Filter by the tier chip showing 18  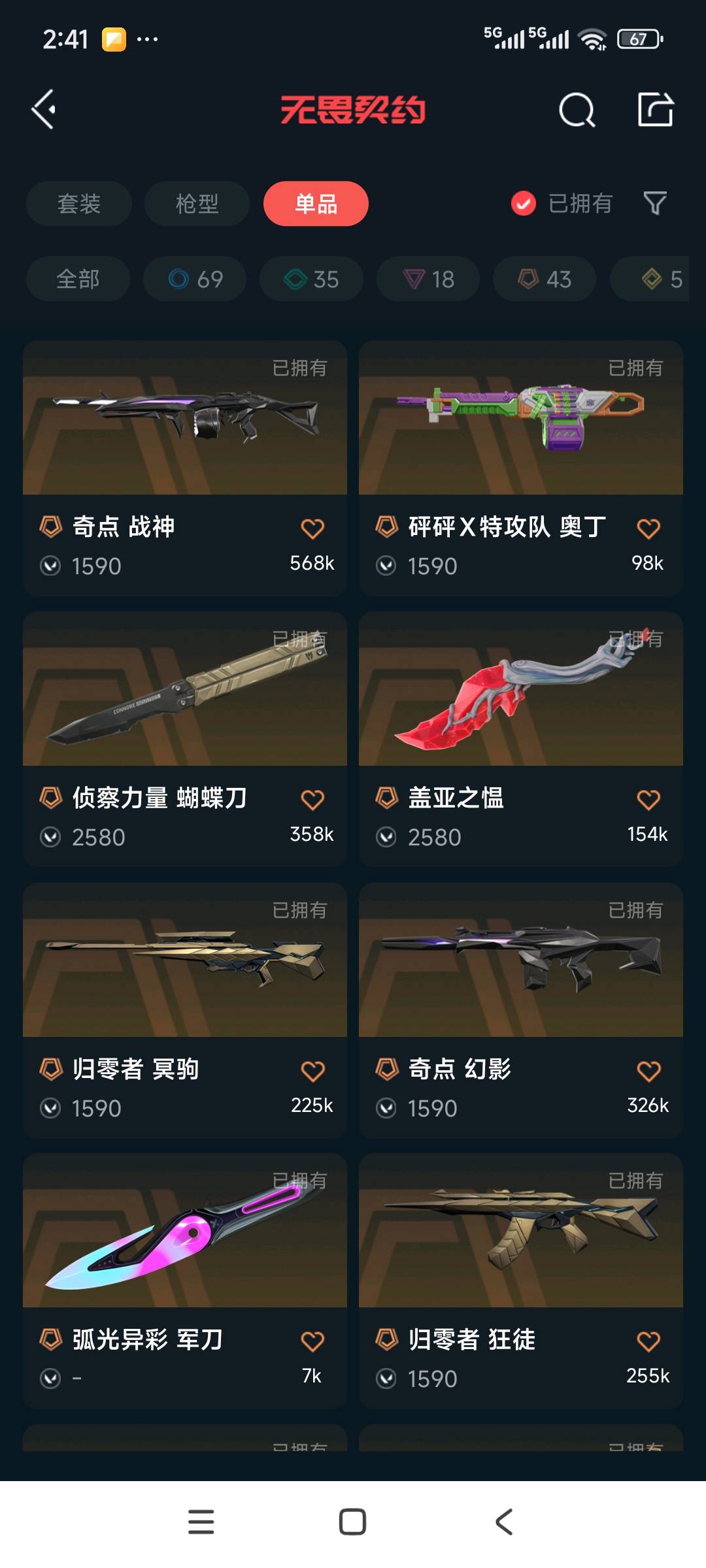click(428, 279)
